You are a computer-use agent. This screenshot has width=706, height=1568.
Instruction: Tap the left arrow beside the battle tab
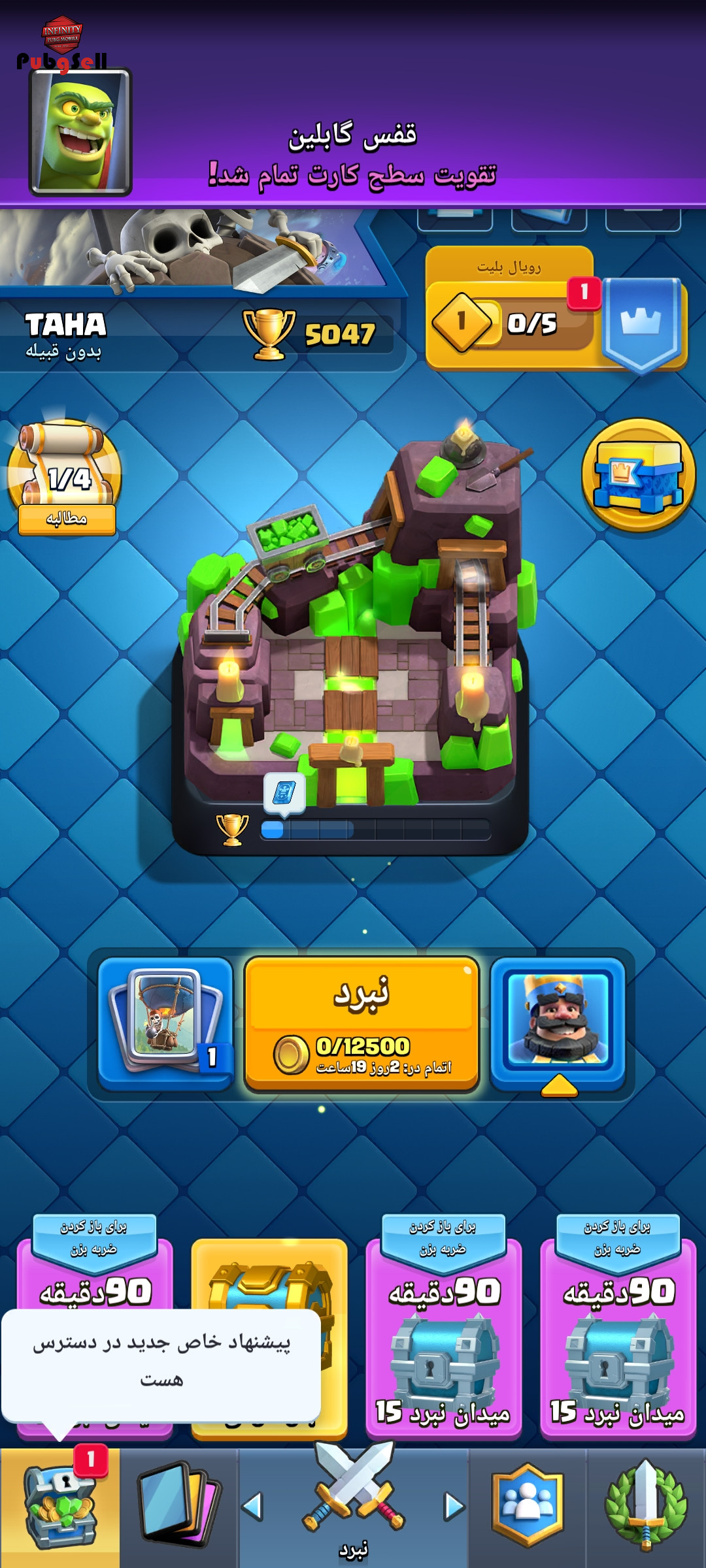click(x=252, y=1507)
